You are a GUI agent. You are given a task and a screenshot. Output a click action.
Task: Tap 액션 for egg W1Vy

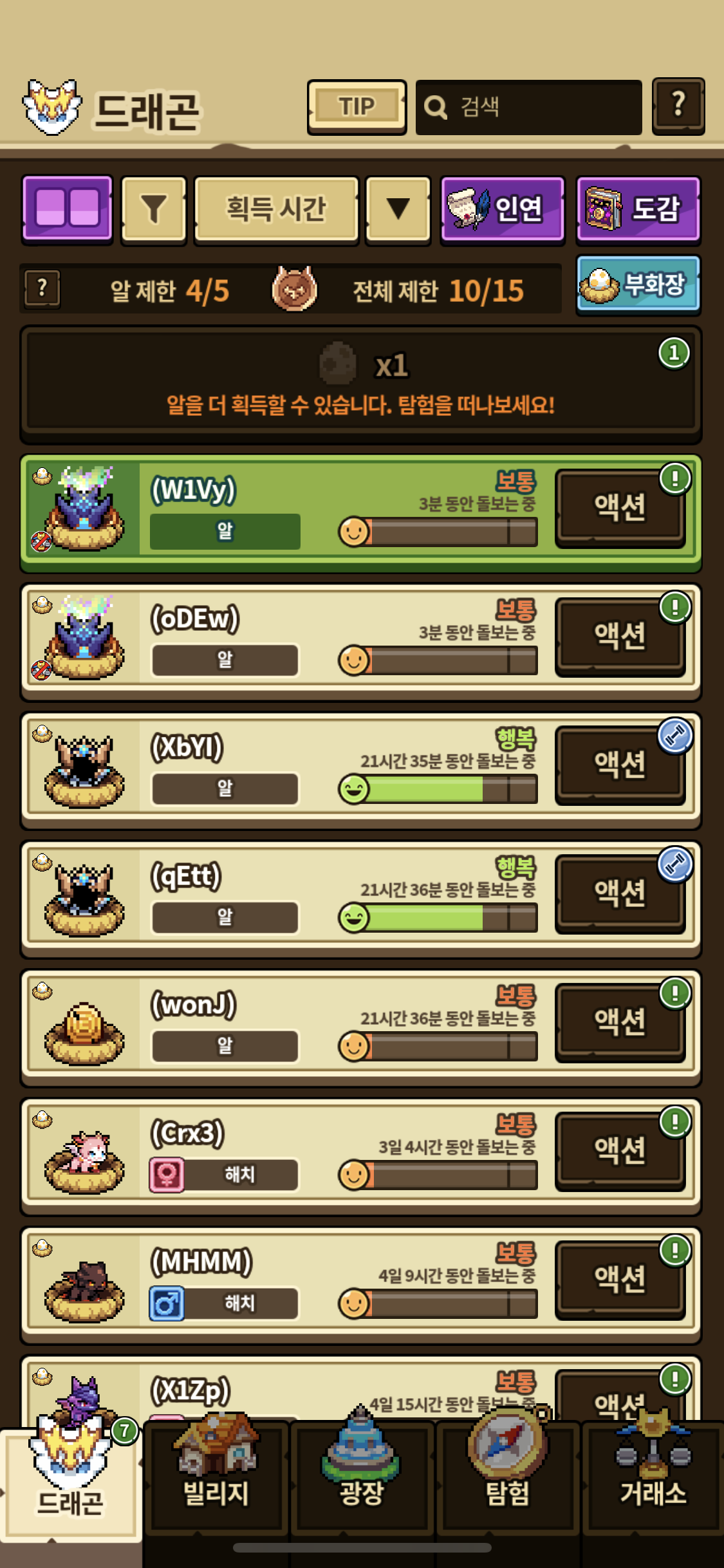(x=619, y=508)
